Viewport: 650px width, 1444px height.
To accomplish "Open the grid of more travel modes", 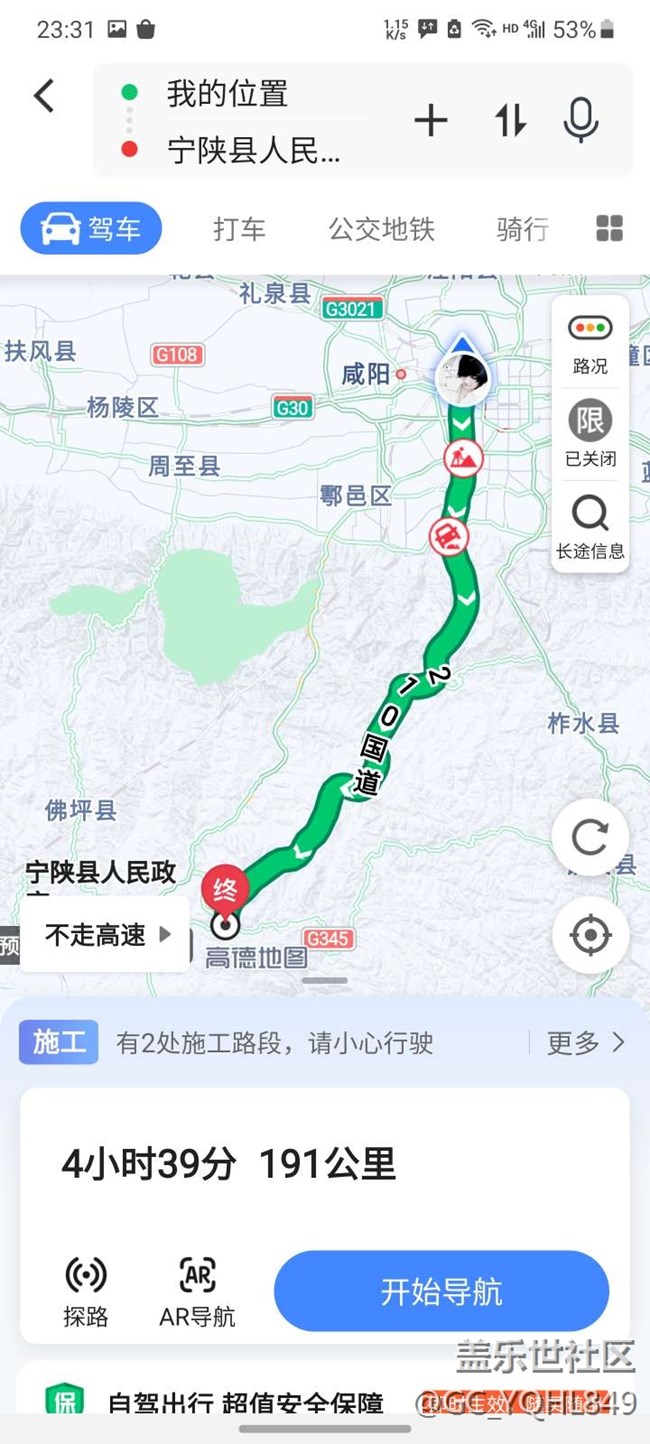I will [x=609, y=229].
